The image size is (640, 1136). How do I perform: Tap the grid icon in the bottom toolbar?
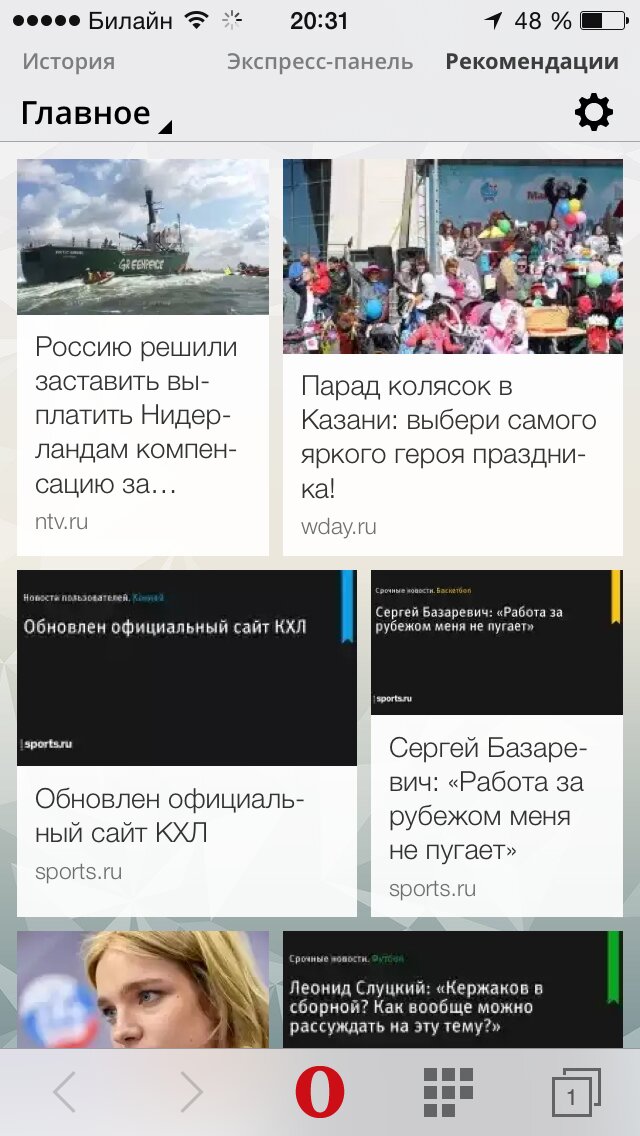tap(447, 1092)
